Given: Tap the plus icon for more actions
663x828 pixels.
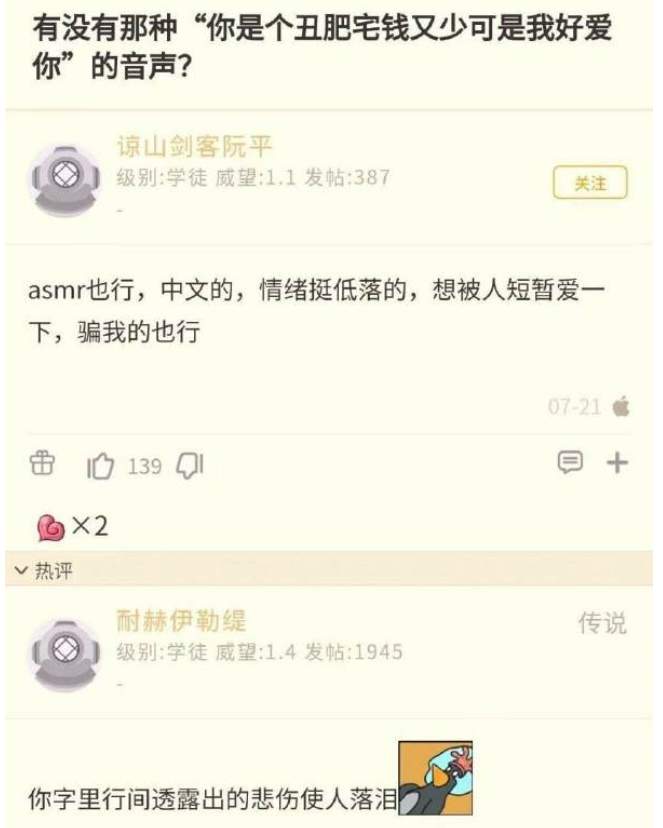Looking at the screenshot, I should point(618,462).
